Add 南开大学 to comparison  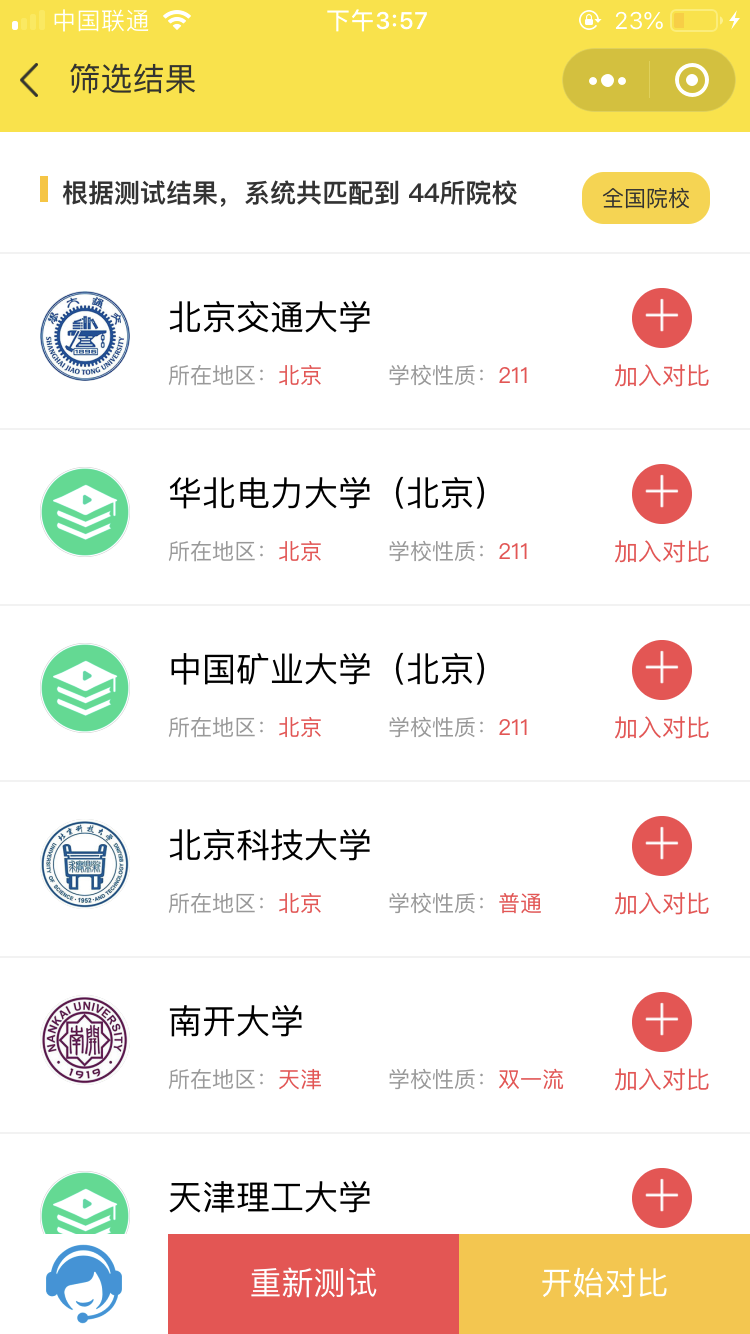(x=661, y=1023)
